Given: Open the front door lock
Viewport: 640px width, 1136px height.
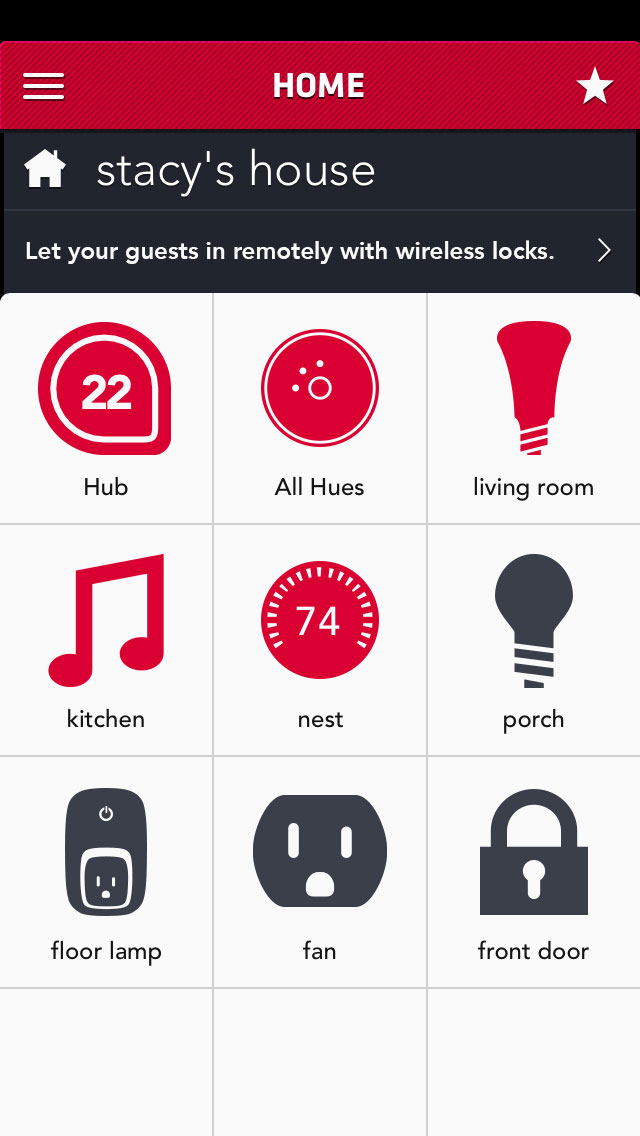Looking at the screenshot, I should [x=533, y=872].
